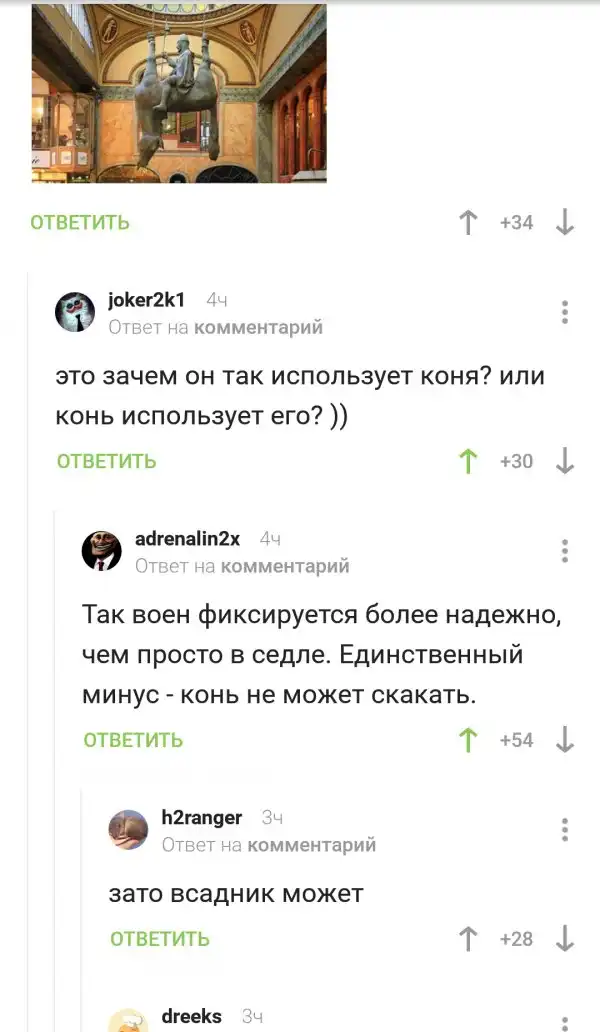The height and width of the screenshot is (1032, 600).
Task: Reply to adrenalin2x's comment
Action: (133, 740)
